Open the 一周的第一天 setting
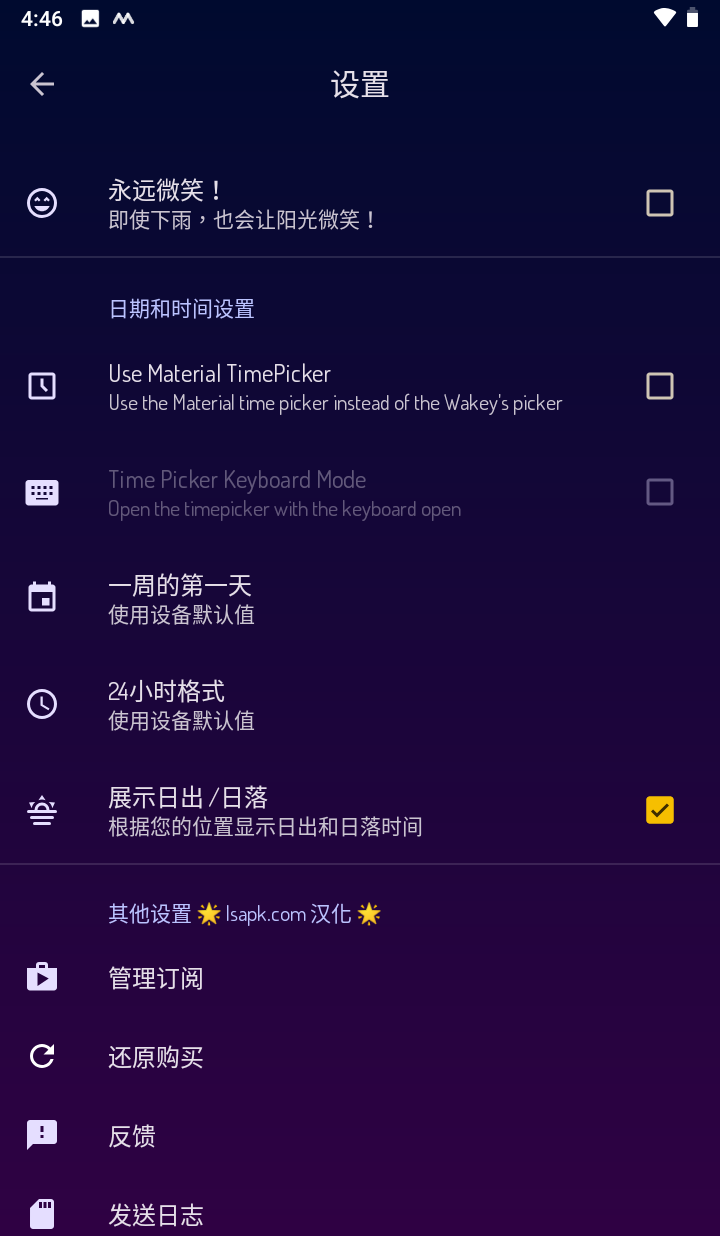This screenshot has width=720, height=1236. point(180,598)
